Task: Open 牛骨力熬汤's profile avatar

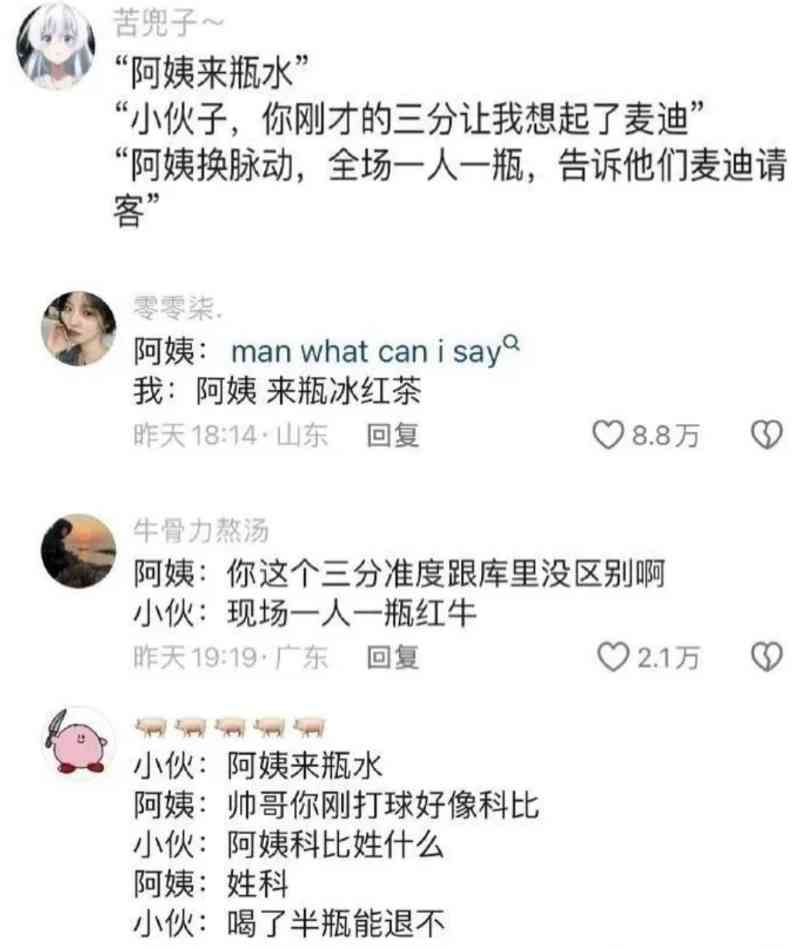Action: (x=79, y=551)
